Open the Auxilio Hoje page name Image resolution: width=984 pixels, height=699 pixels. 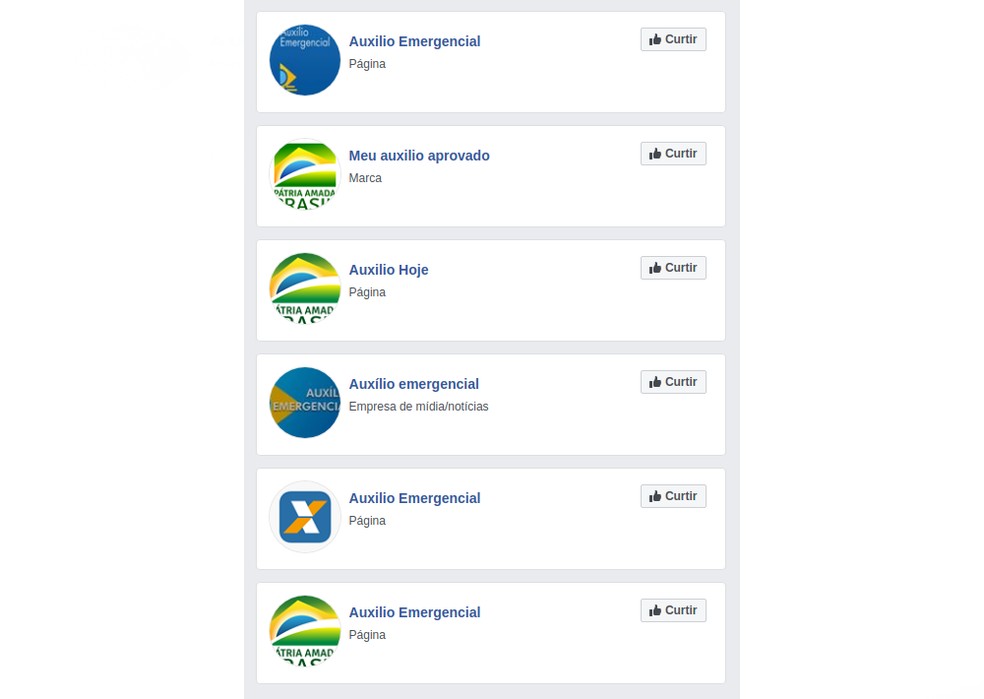tap(388, 270)
